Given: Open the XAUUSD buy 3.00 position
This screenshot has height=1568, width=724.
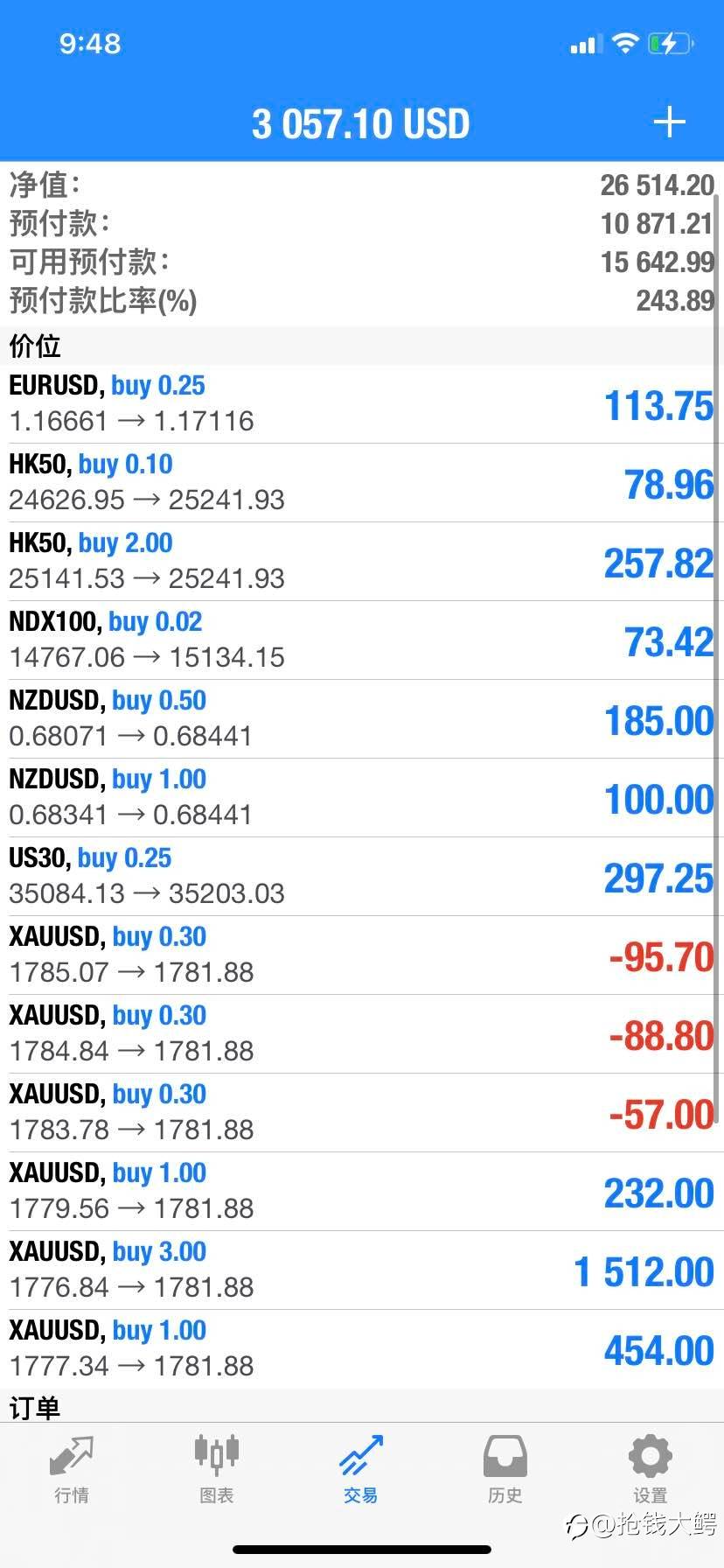Looking at the screenshot, I should click(x=362, y=1270).
